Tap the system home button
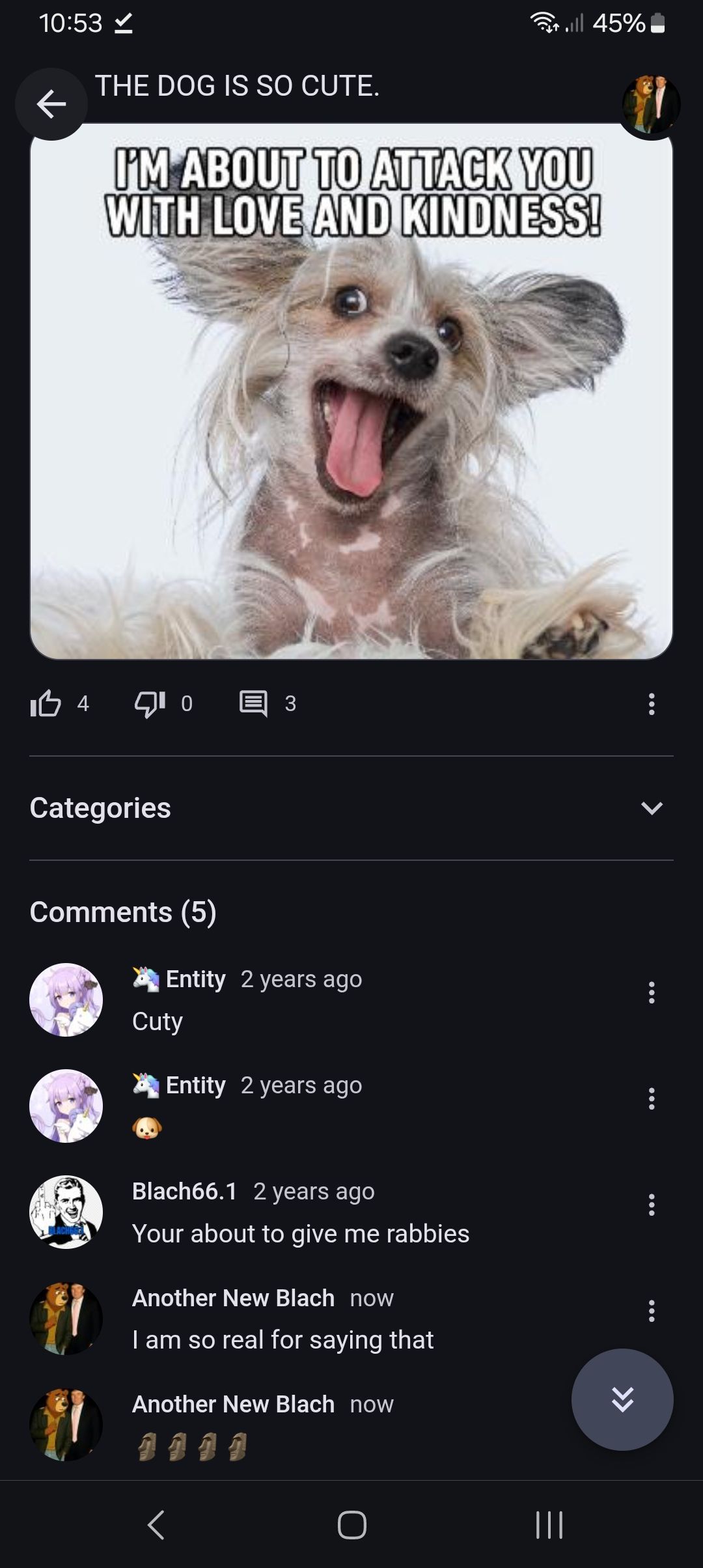 click(x=351, y=1524)
